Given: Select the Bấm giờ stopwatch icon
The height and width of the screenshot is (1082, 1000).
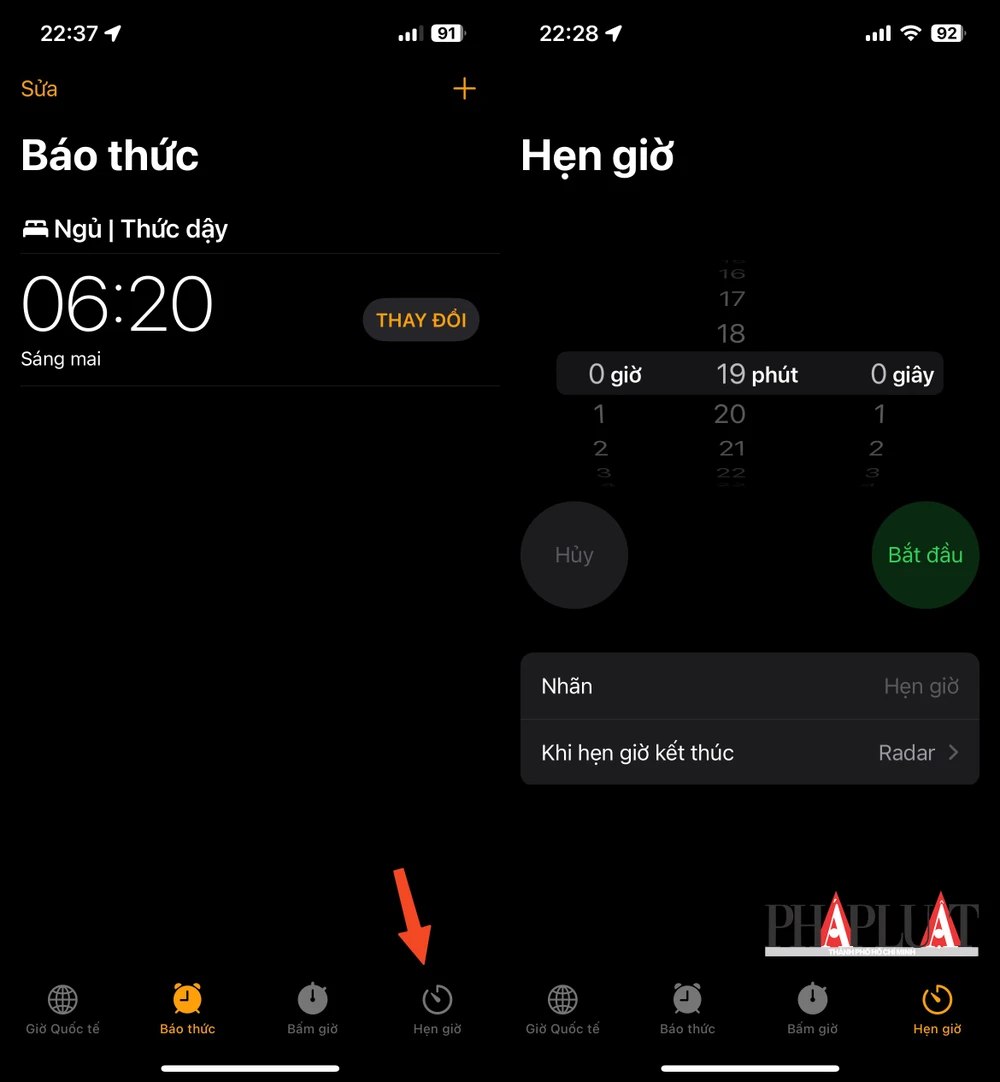Looking at the screenshot, I should pos(312,1000).
